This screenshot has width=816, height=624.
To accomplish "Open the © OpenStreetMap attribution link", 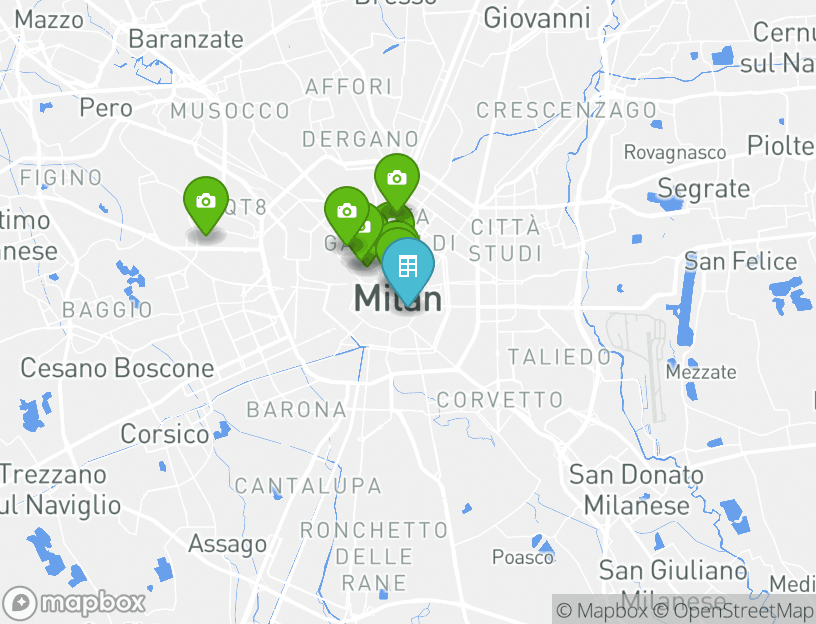I will pos(734,610).
